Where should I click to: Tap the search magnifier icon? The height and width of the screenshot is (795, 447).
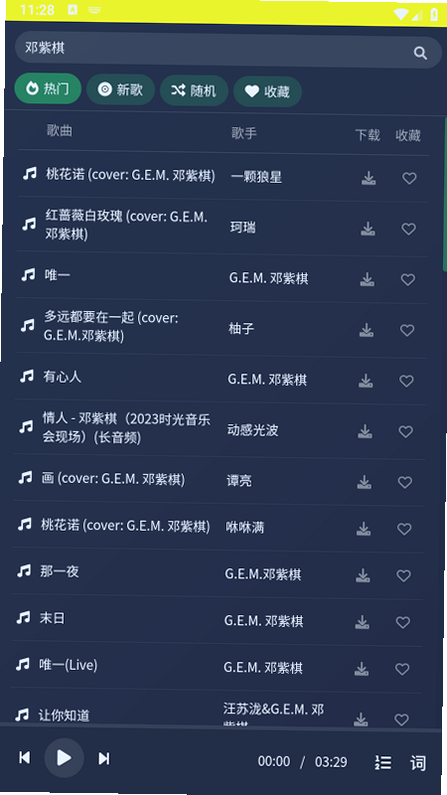[x=420, y=53]
